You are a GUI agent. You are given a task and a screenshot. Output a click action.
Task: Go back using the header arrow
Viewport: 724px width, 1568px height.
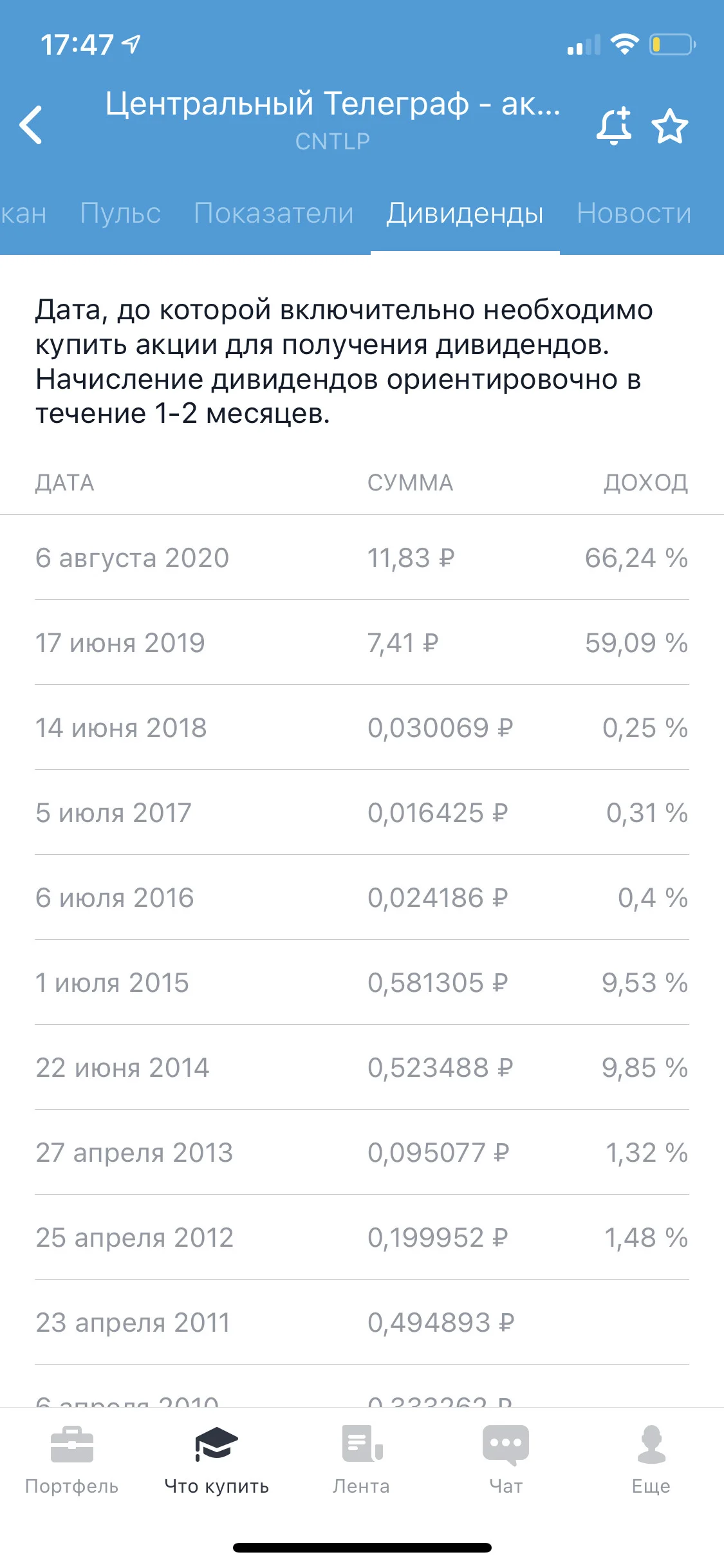tap(31, 124)
